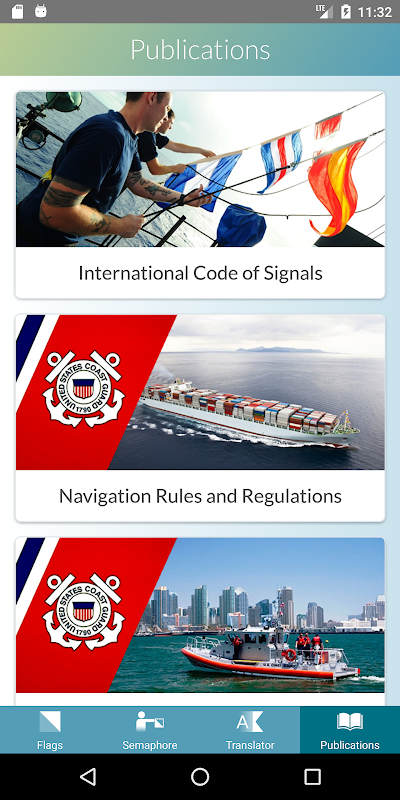Tap the Publications tab
The height and width of the screenshot is (800, 400).
click(x=350, y=730)
